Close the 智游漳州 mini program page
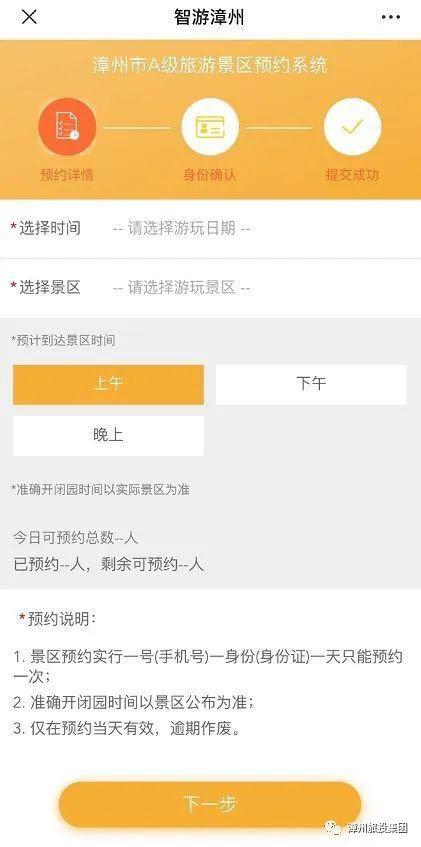421x847 pixels. tap(29, 17)
